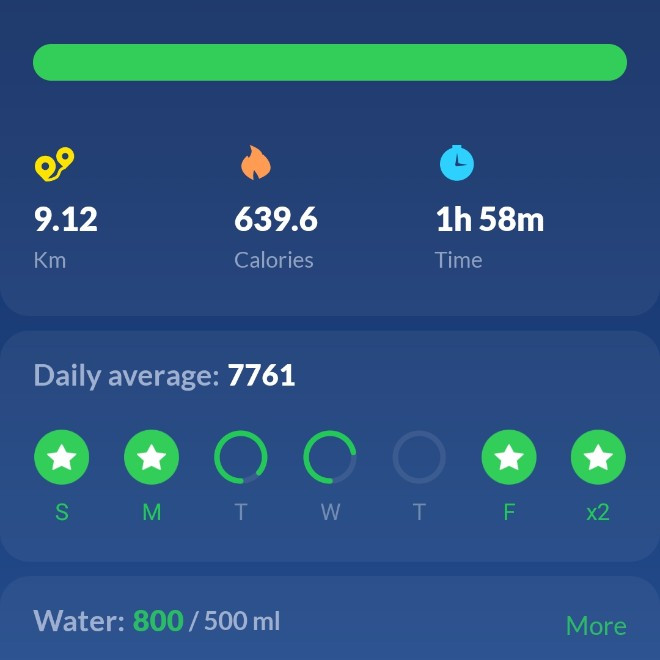
Task: Open Wednesday's step progress ring
Action: 330,458
